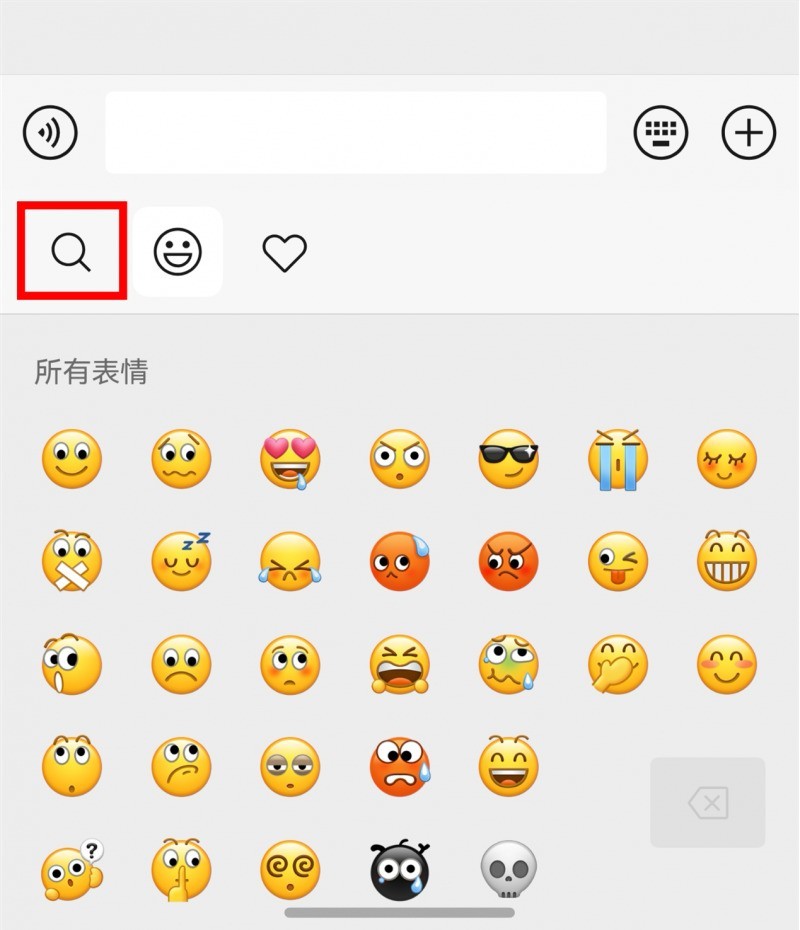The height and width of the screenshot is (930, 800).
Task: Open the heart favorites emoji tab
Action: [285, 250]
